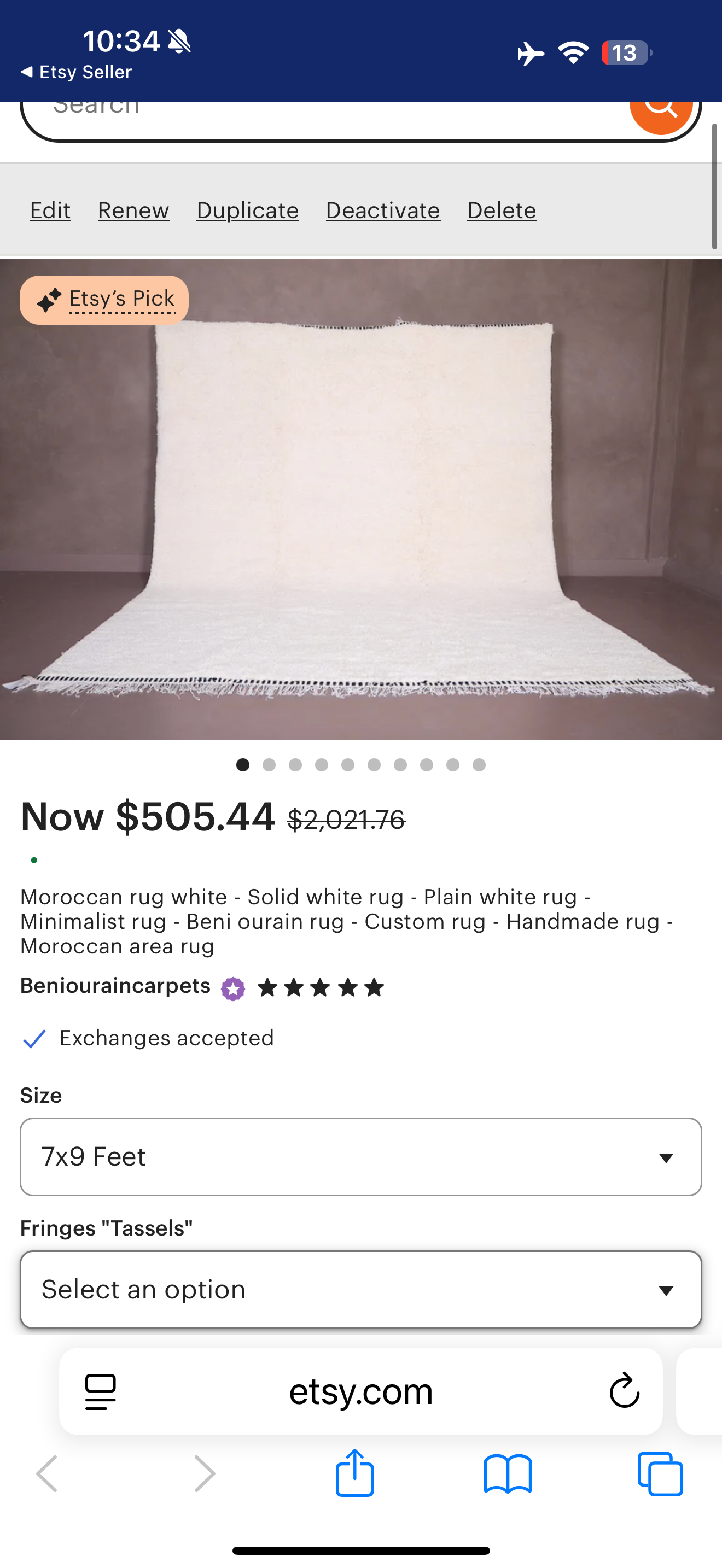This screenshot has width=722, height=1568.
Task: Open the page settings menu icon
Action: pyautogui.click(x=101, y=1391)
